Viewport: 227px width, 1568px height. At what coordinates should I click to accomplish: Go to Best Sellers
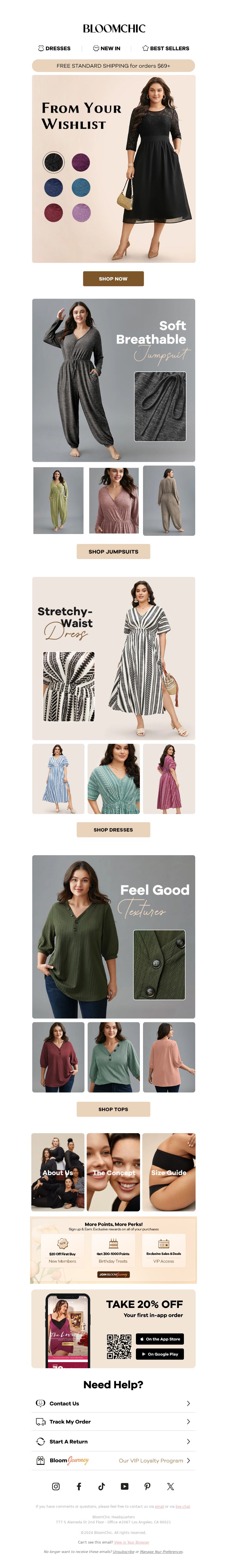(166, 48)
